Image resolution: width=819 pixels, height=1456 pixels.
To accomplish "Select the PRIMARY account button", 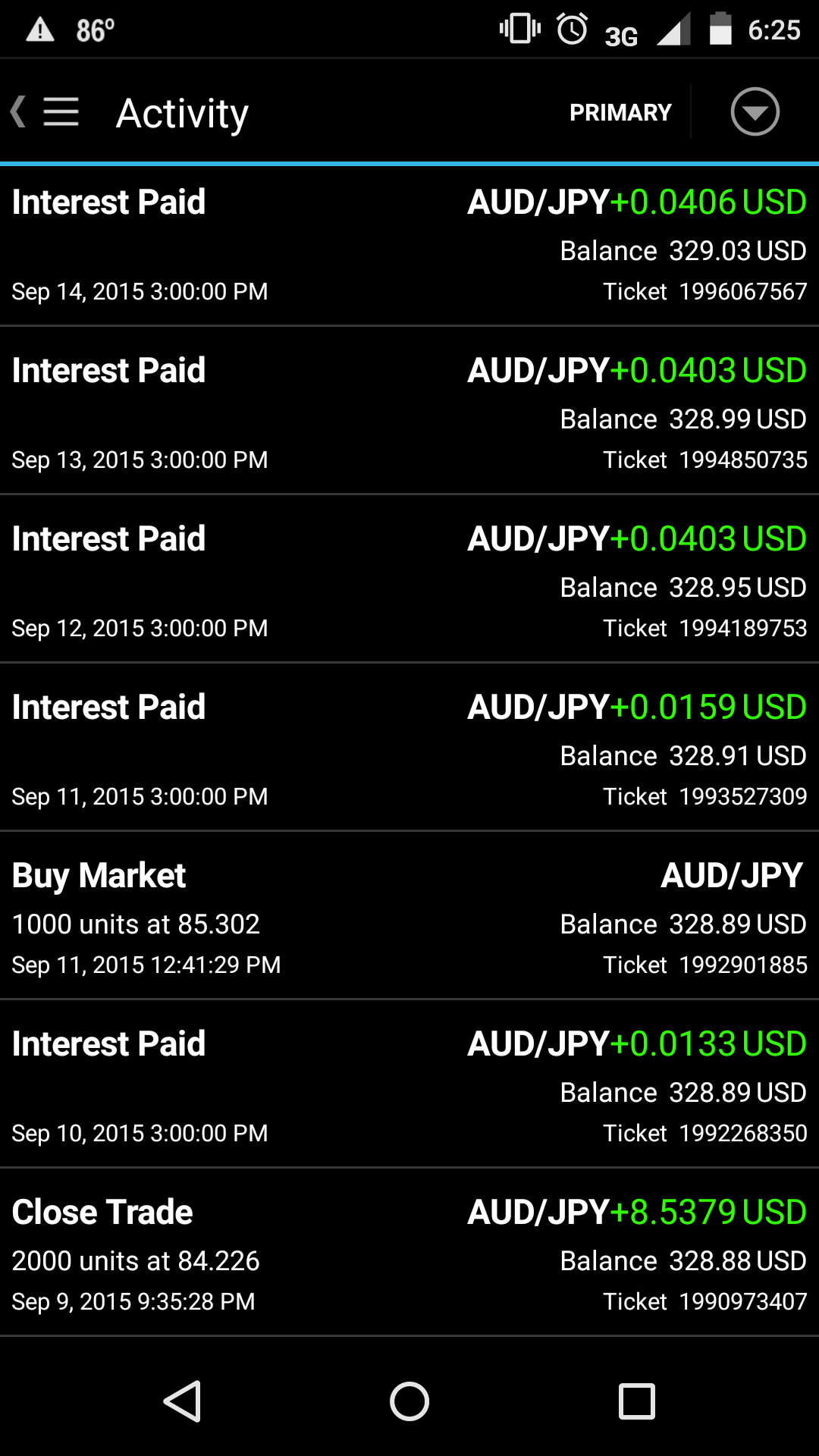I will [x=620, y=112].
